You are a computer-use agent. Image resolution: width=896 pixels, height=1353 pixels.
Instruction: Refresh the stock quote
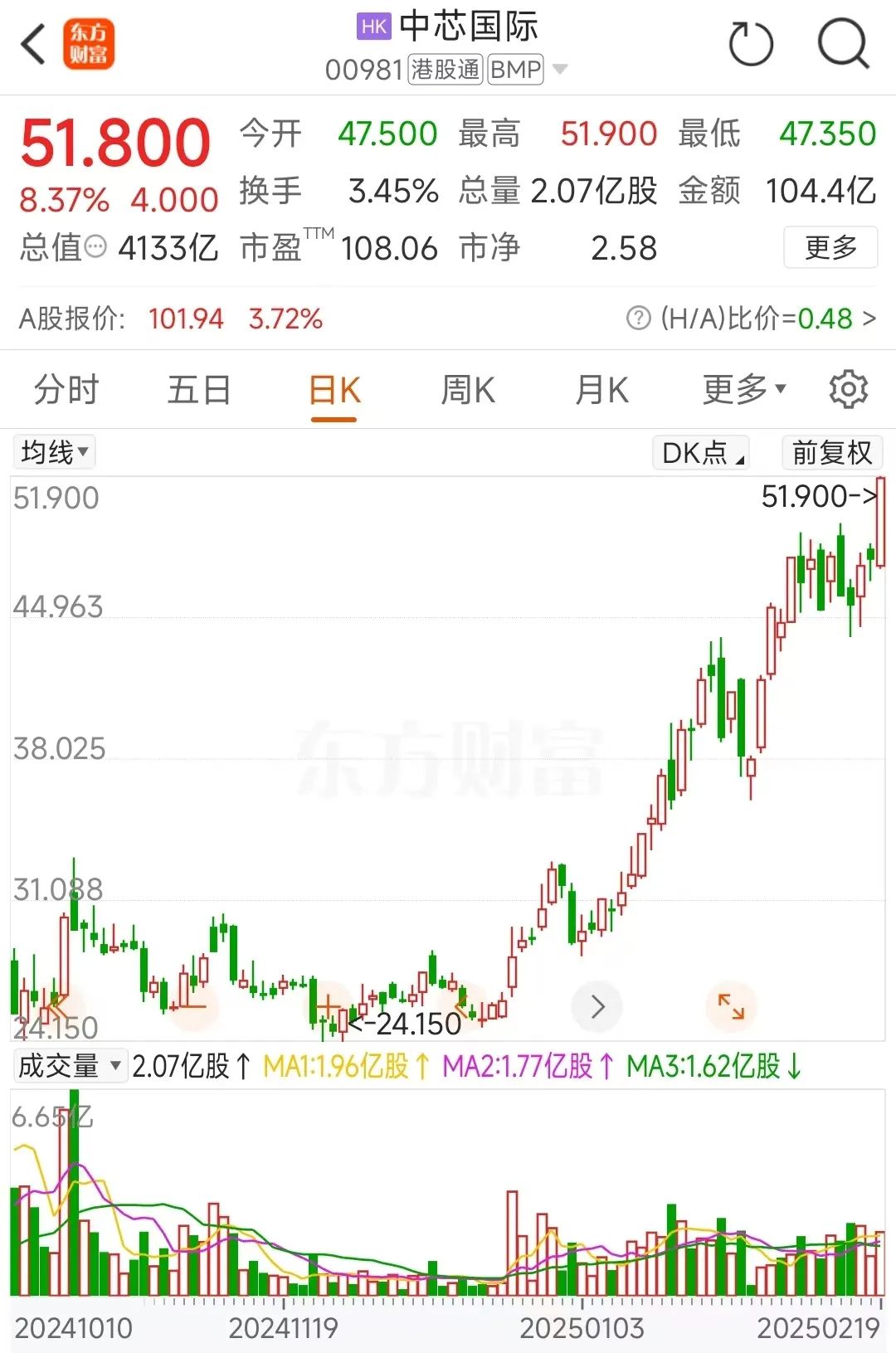(750, 45)
